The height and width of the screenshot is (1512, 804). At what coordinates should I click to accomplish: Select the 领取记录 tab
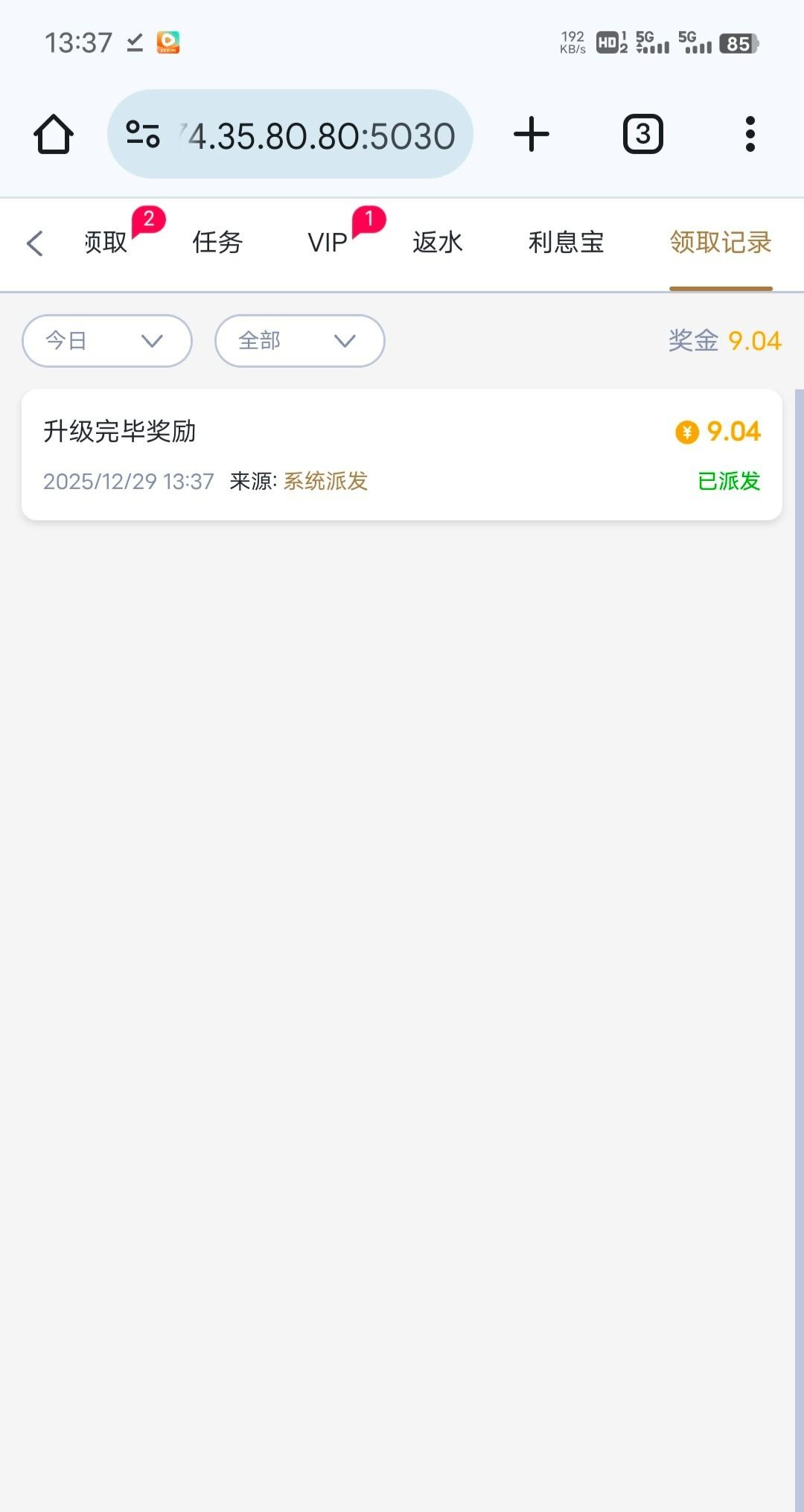tap(721, 243)
